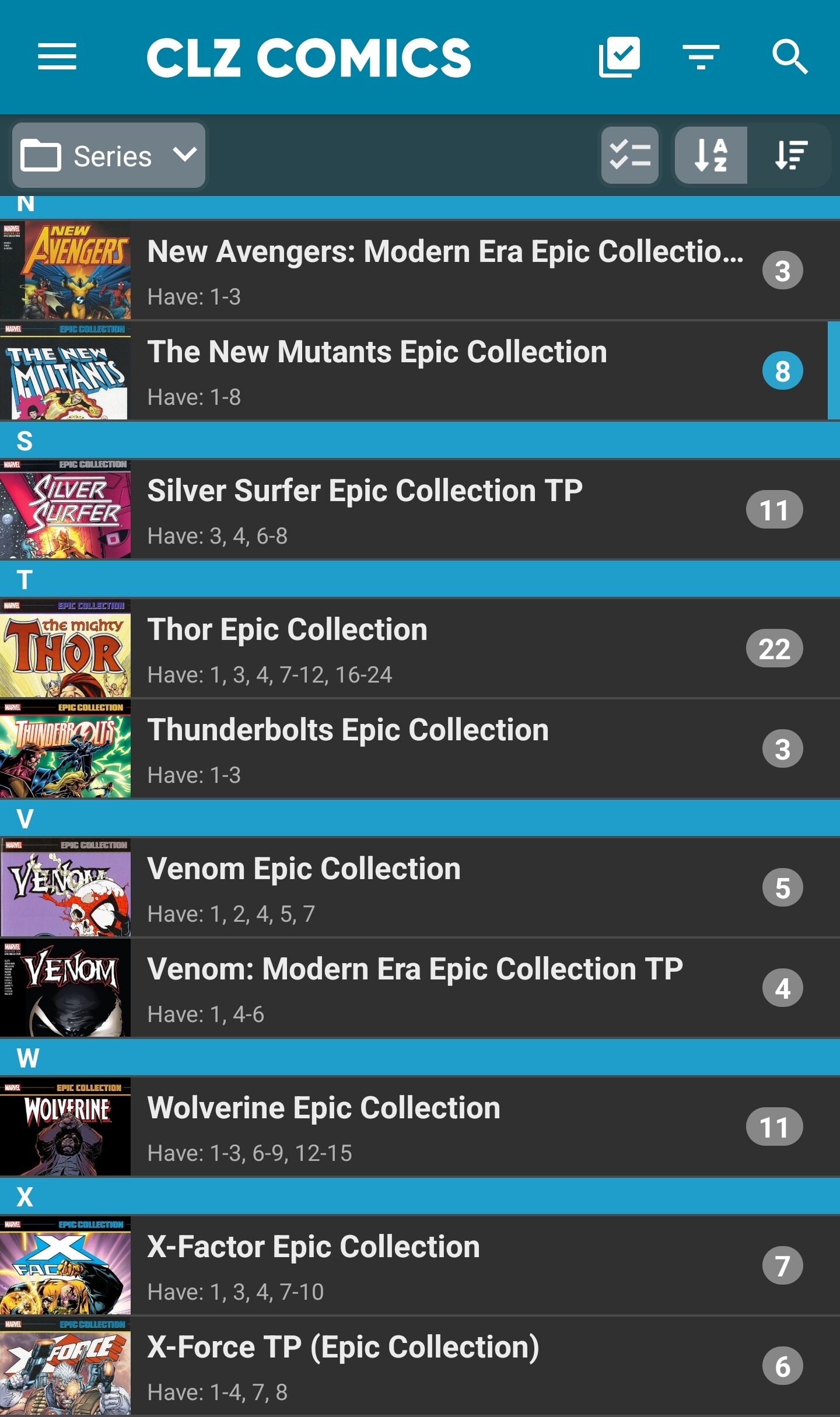Screen dimensions: 840x1417
Task: Open the hamburger navigation menu
Action: click(x=57, y=57)
